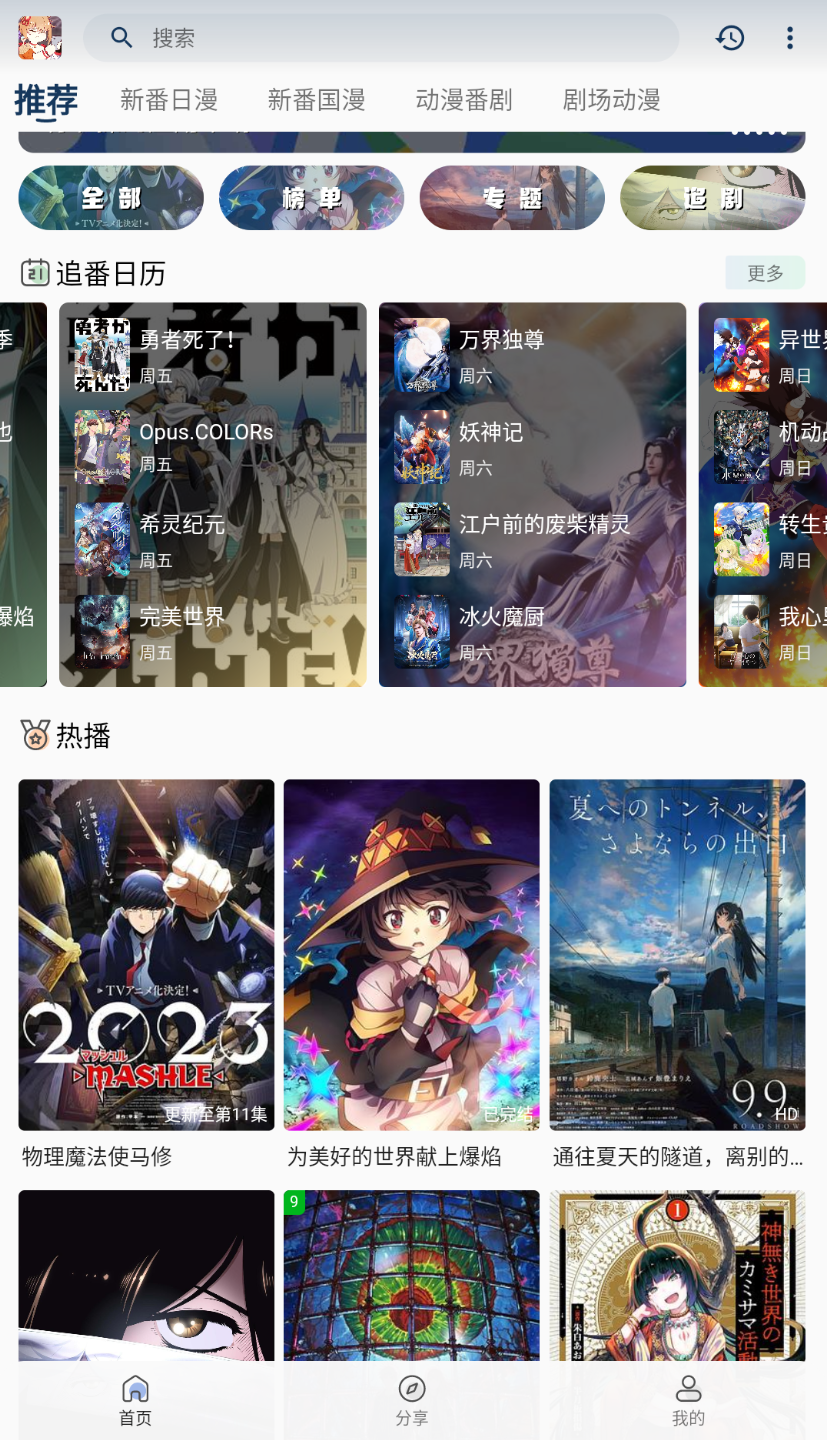Go to the 我的 tab

click(688, 1400)
